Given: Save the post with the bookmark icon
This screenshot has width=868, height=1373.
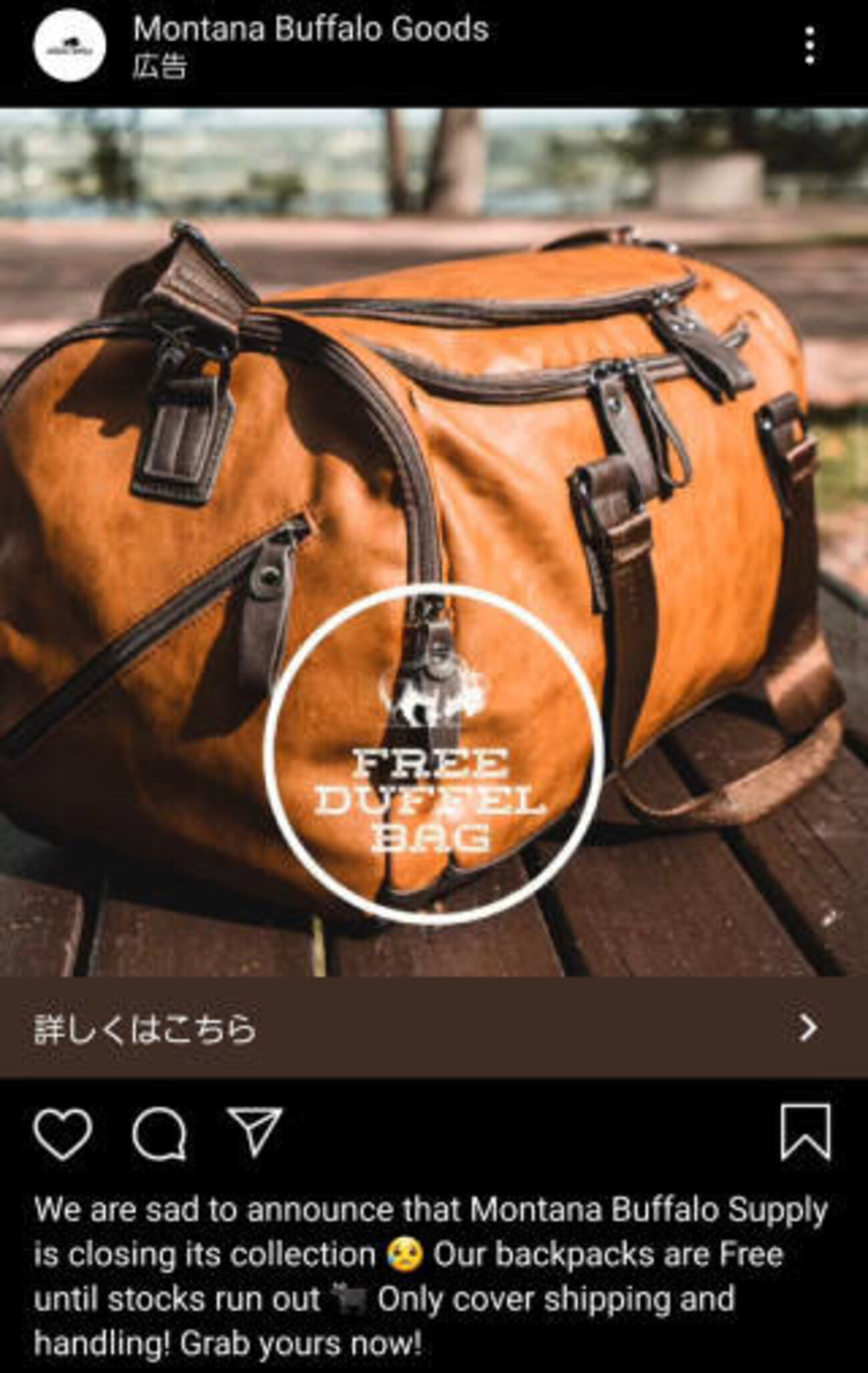Looking at the screenshot, I should 806,1133.
